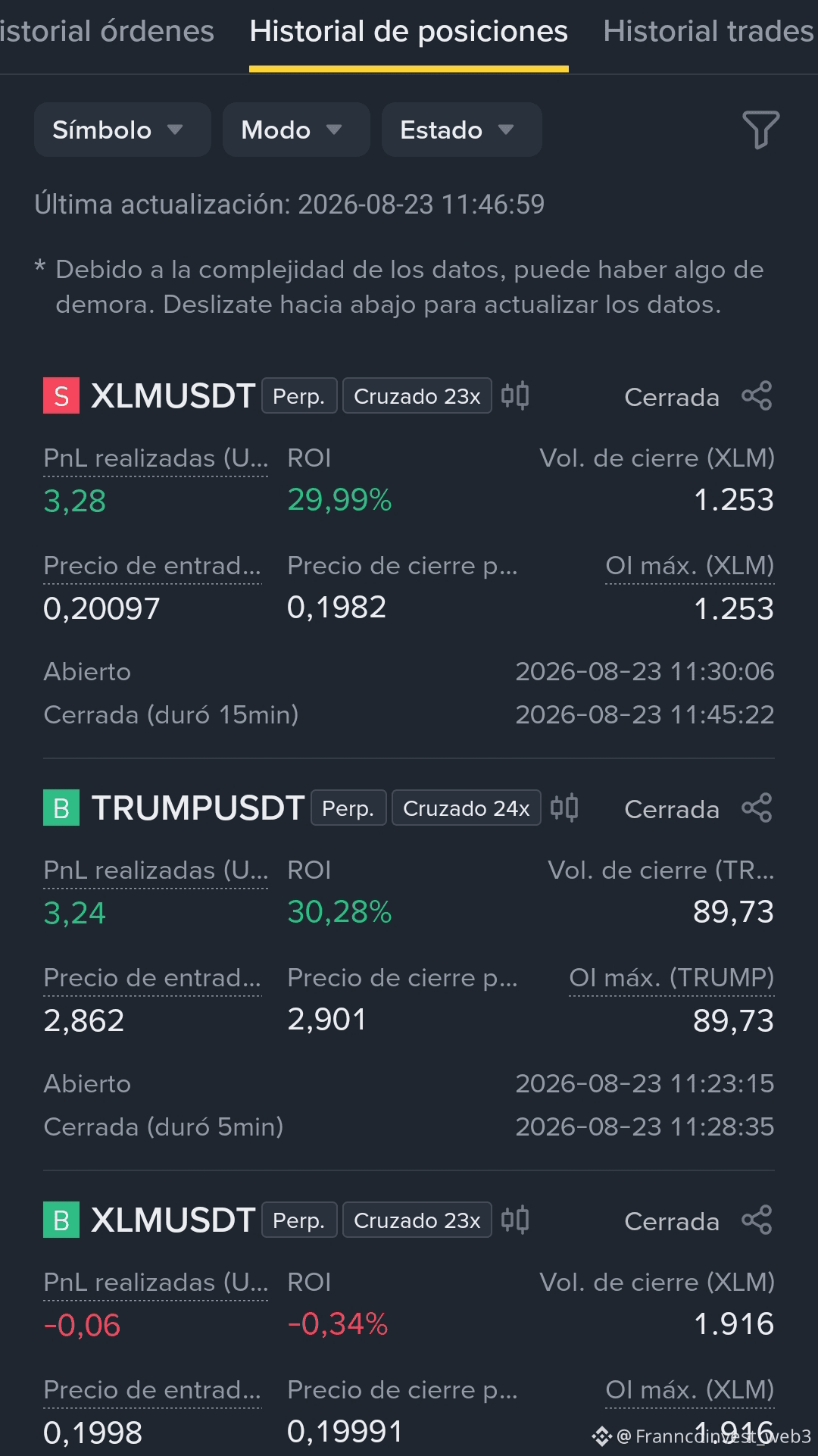Open the chart icon beside TRUMPUSDT Cruzado 24x
818x1456 pixels.
564,808
